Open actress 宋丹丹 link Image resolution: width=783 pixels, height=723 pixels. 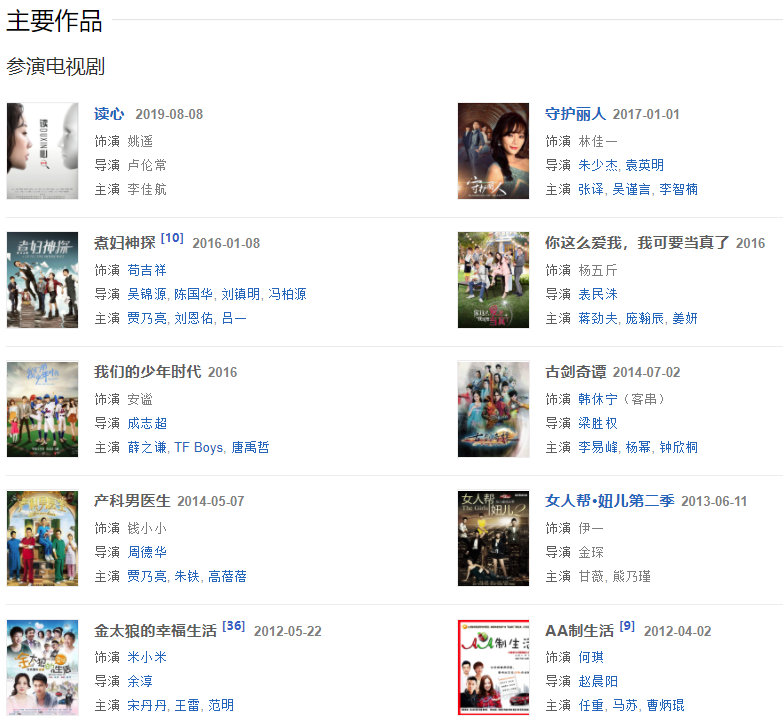pyautogui.click(x=146, y=705)
